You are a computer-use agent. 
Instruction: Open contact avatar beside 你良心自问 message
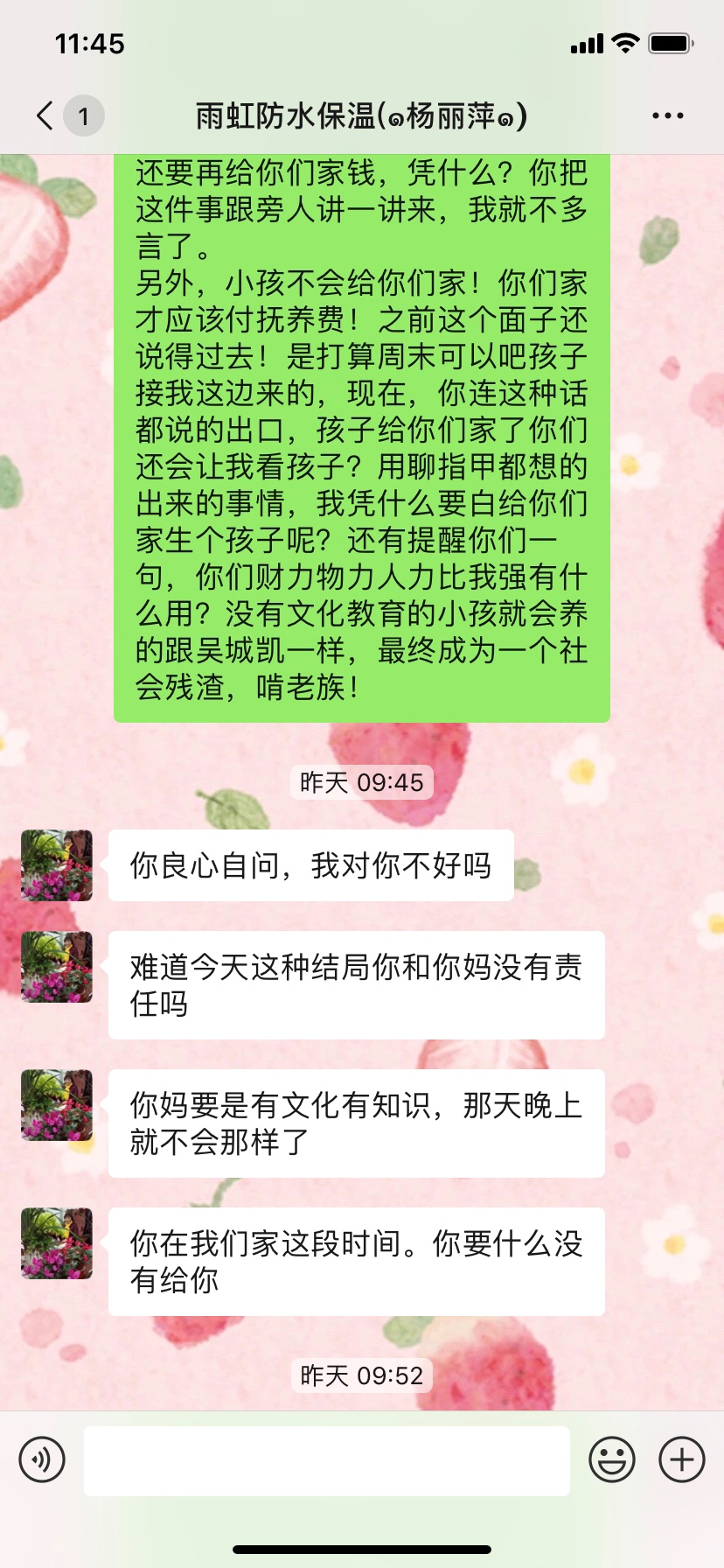[x=57, y=865]
